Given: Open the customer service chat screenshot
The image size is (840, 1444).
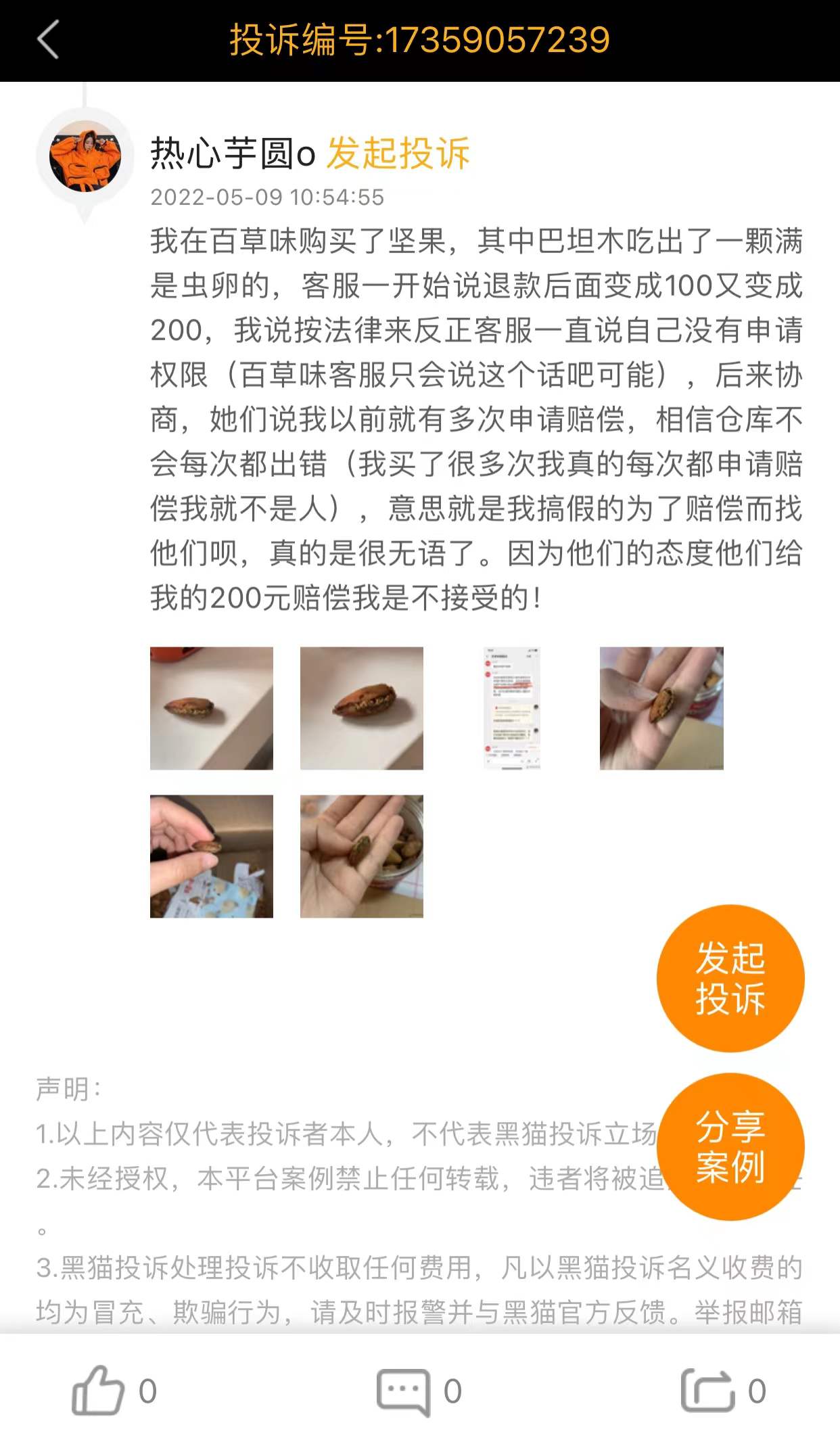Looking at the screenshot, I should [512, 708].
